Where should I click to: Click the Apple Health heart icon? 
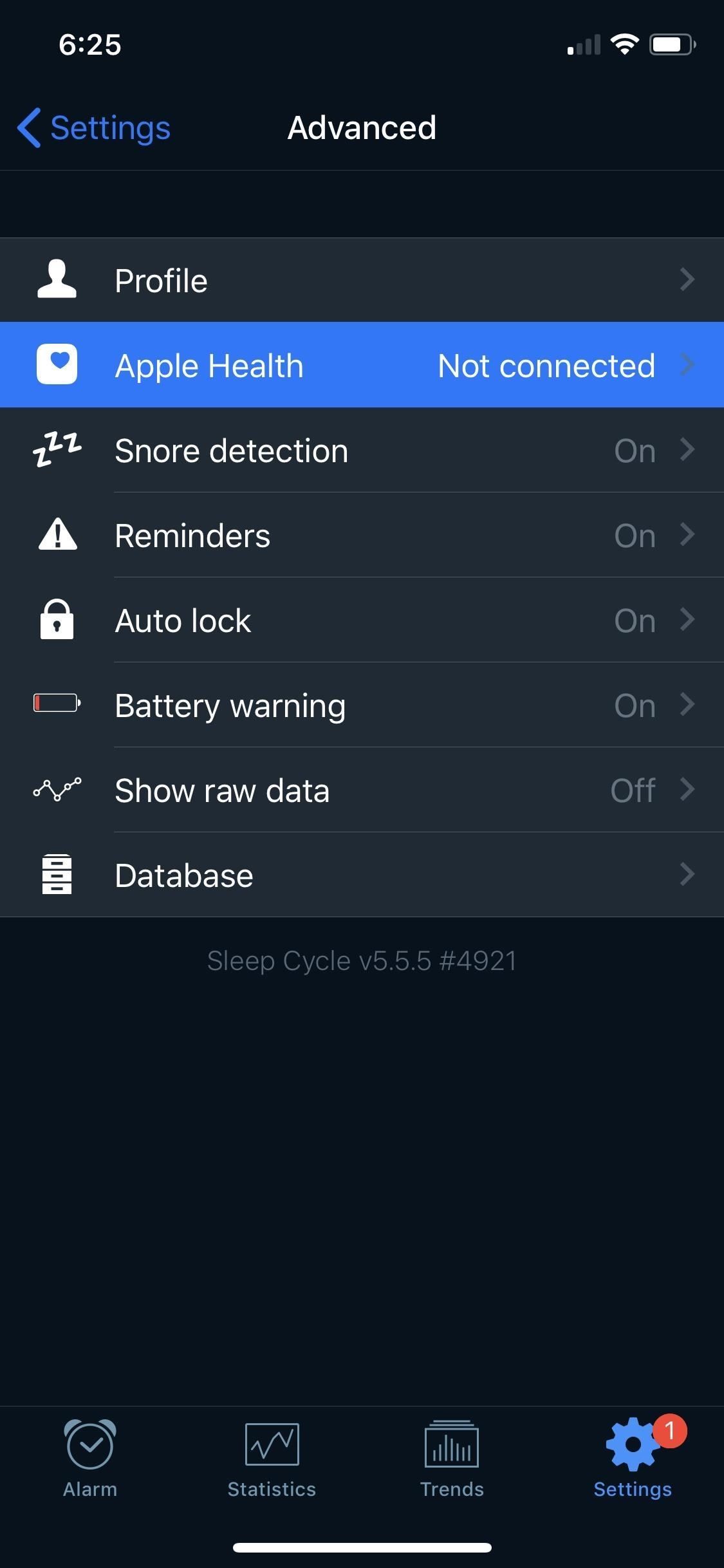pos(57,364)
